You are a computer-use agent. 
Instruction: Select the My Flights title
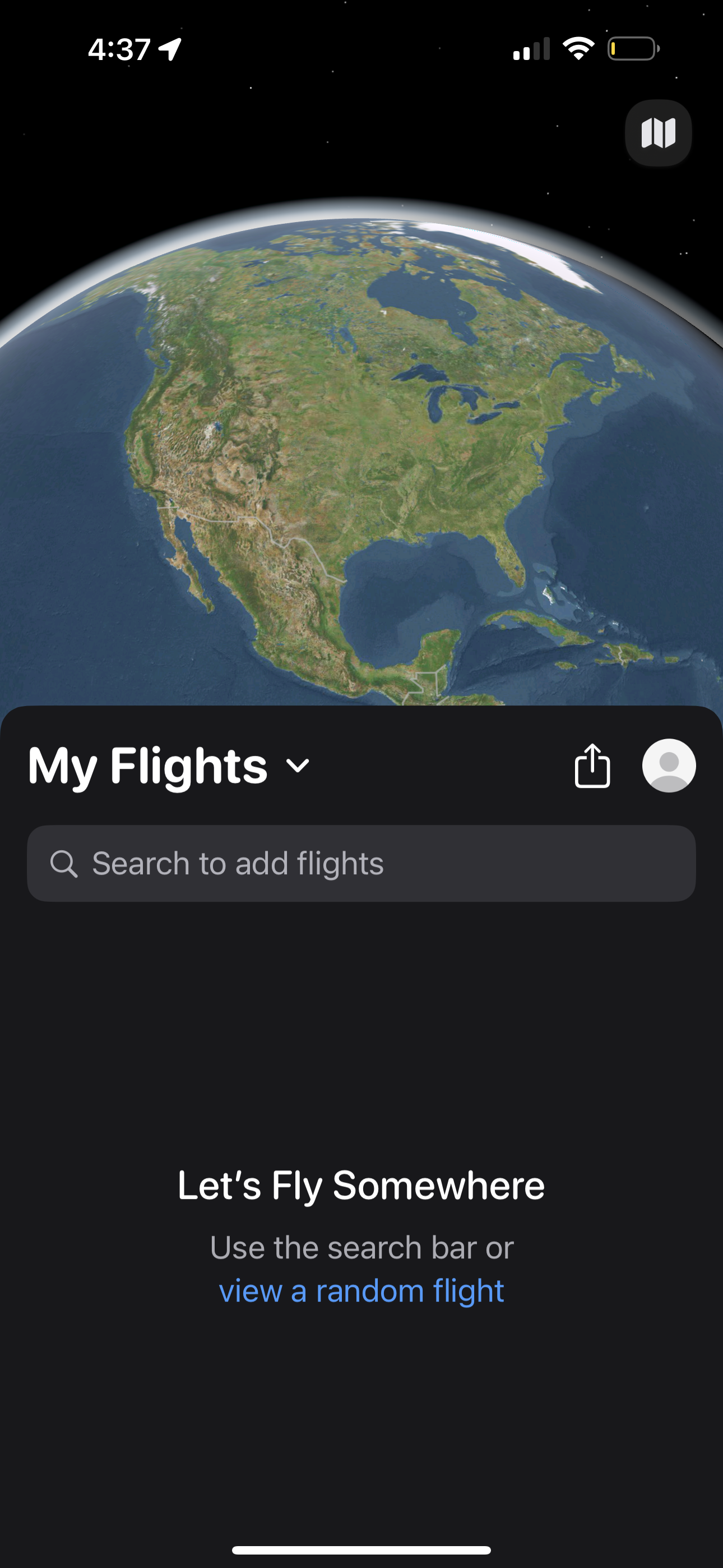click(147, 765)
